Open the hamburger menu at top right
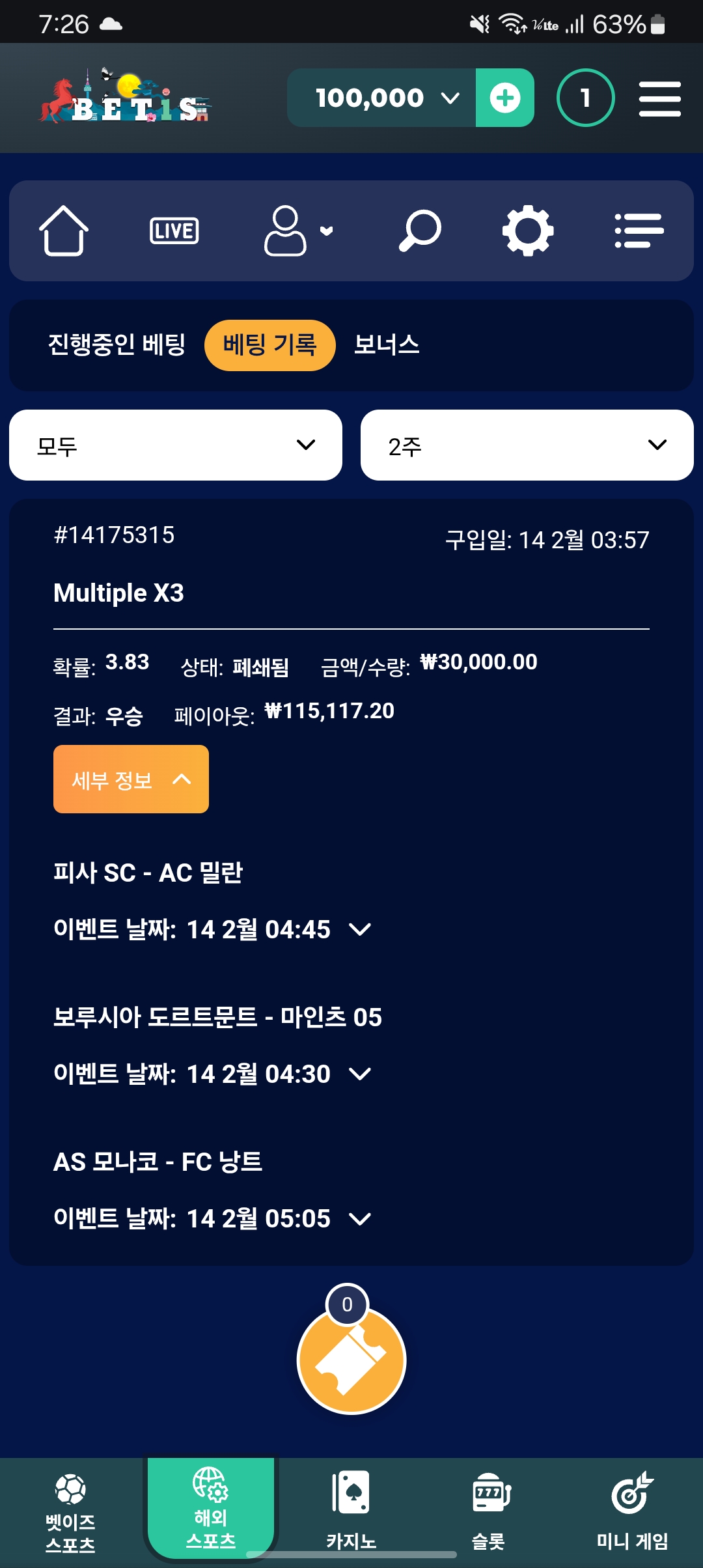 (x=659, y=98)
